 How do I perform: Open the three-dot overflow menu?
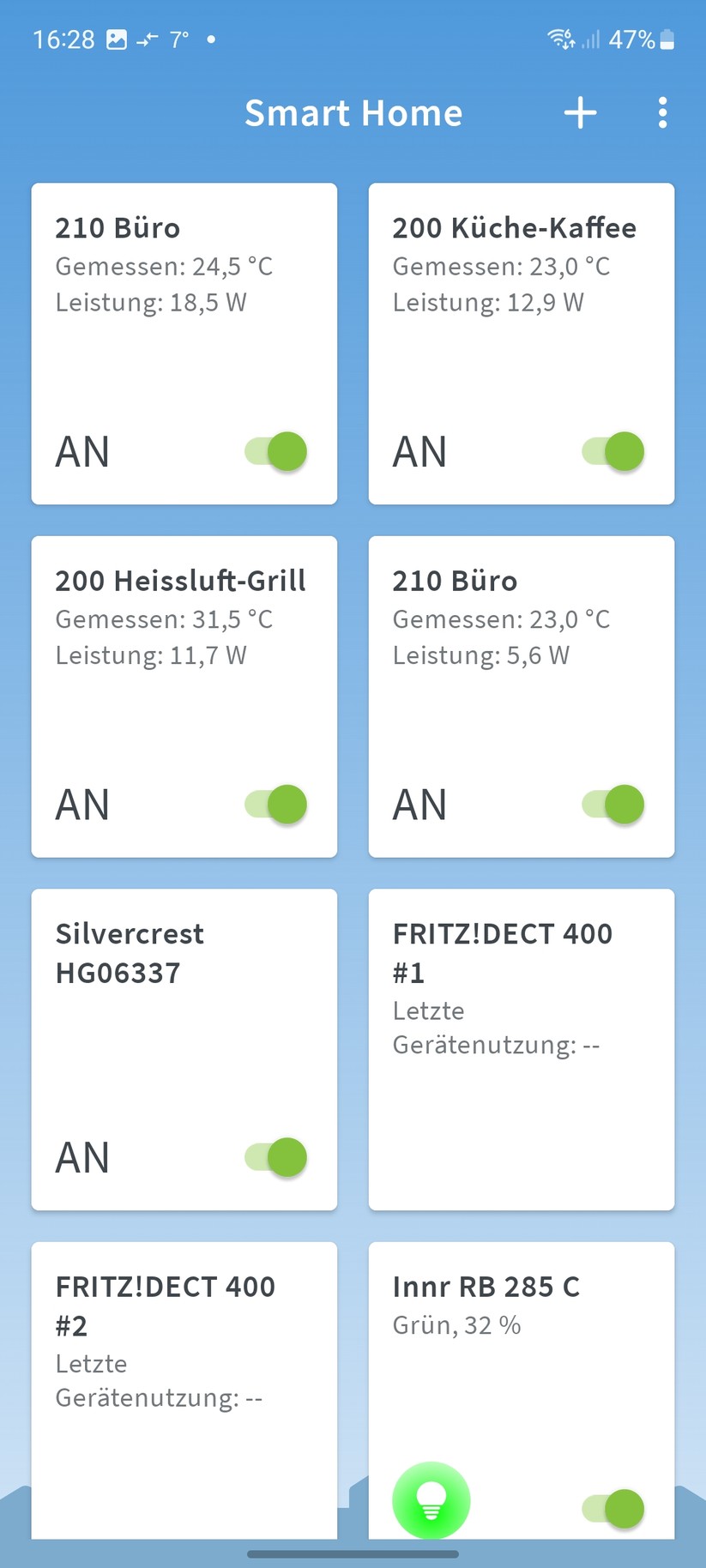661,112
